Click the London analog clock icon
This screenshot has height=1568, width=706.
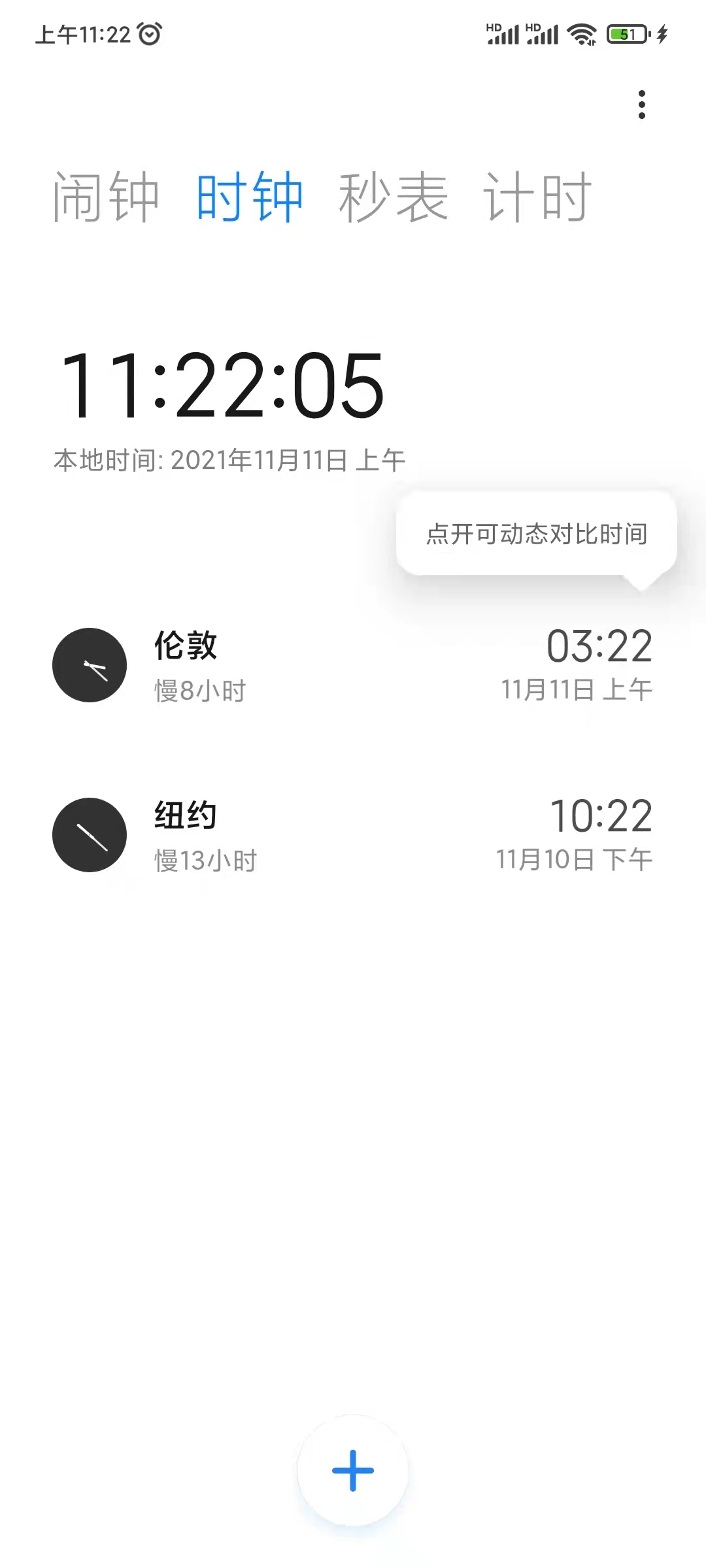[x=89, y=664]
